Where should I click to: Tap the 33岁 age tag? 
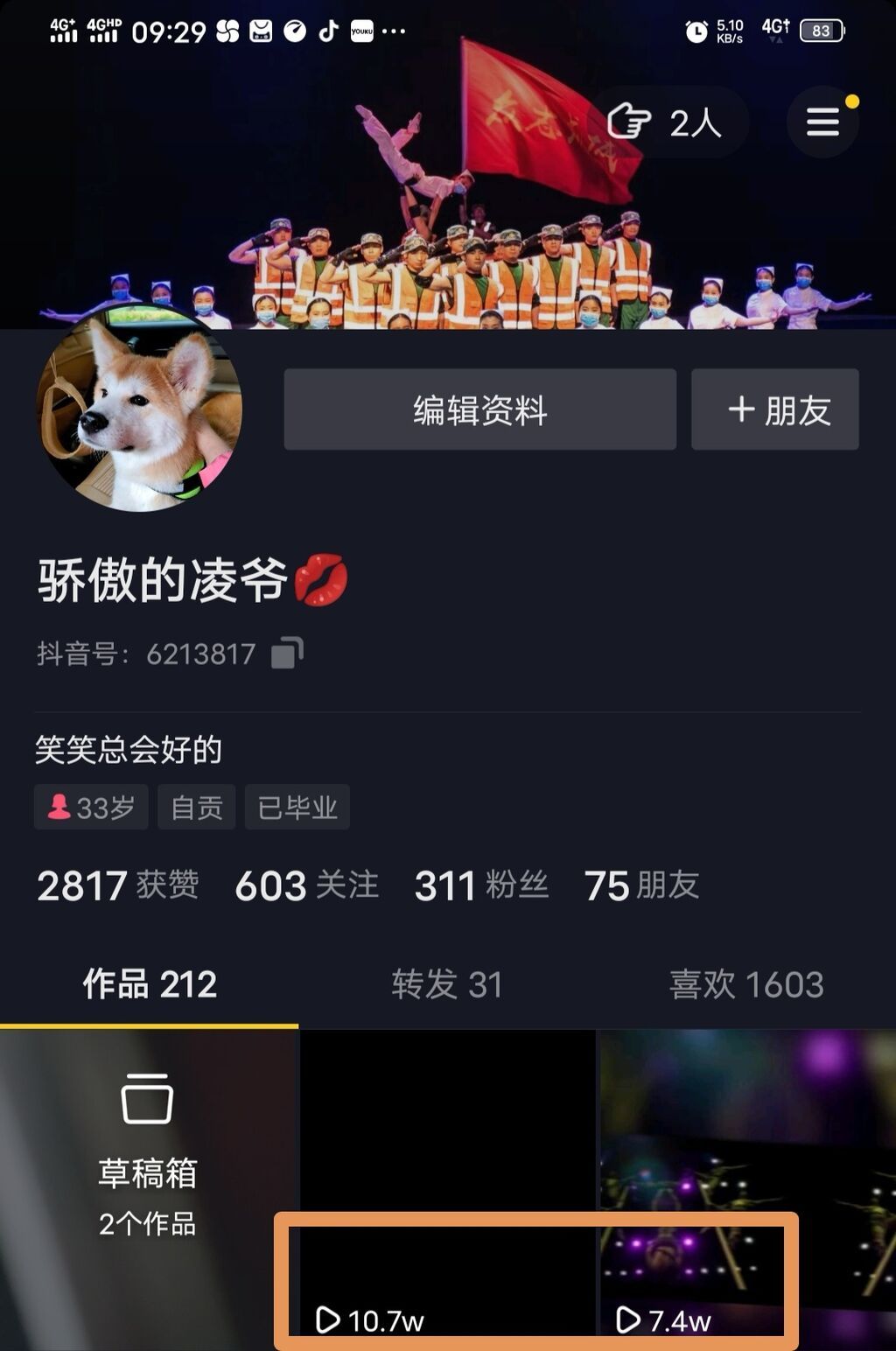click(x=91, y=807)
